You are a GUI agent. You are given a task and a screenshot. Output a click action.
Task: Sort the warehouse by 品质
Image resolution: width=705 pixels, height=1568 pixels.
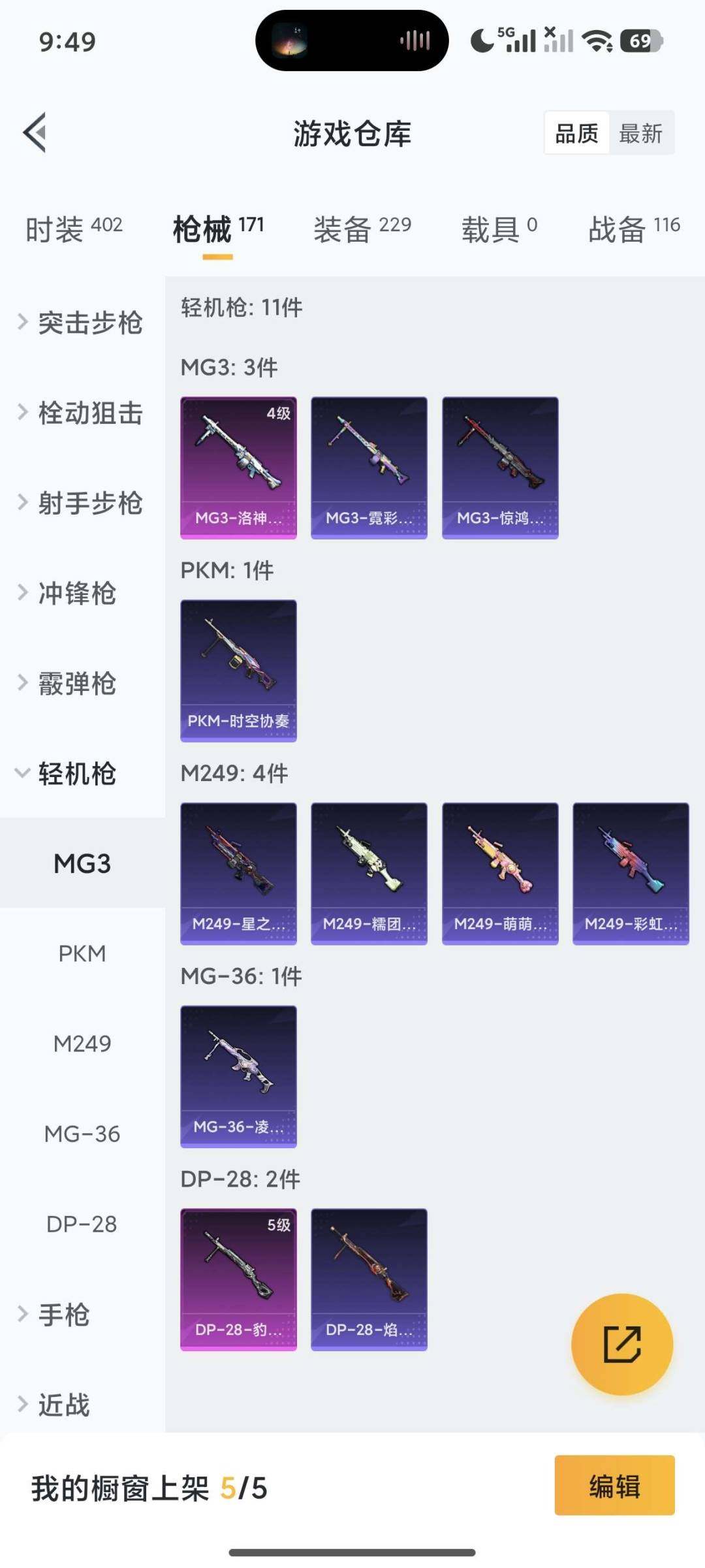click(x=576, y=133)
